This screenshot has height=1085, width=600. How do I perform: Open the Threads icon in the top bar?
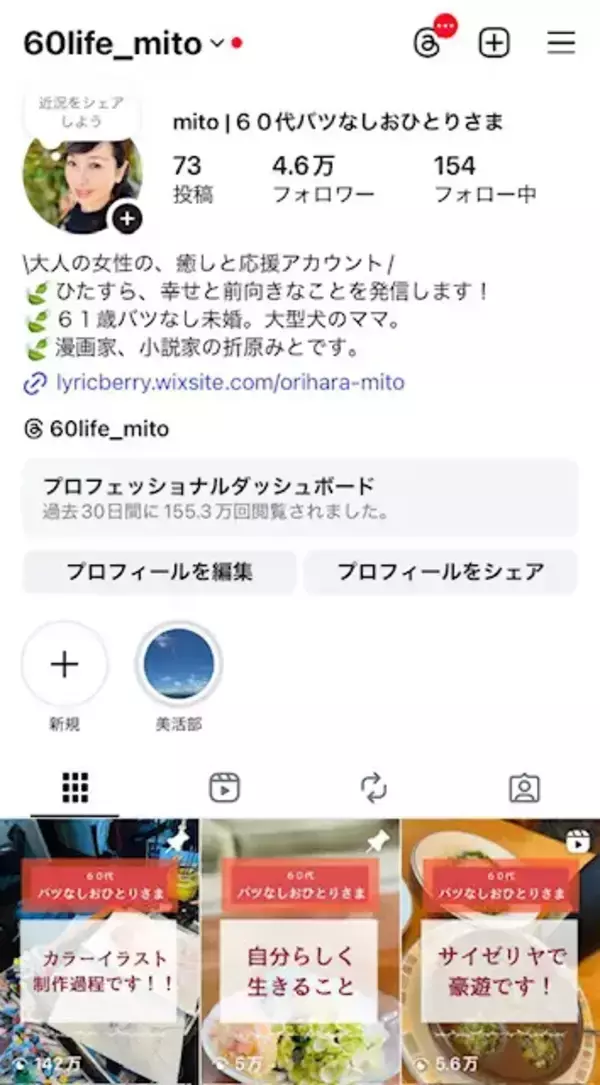(x=427, y=44)
